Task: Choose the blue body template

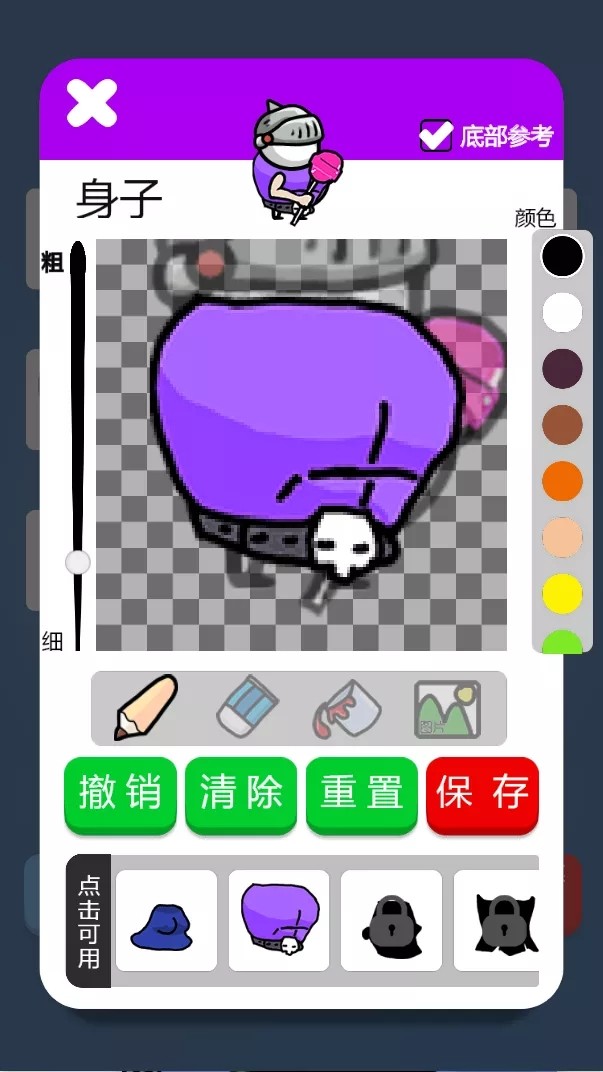Action: 166,920
